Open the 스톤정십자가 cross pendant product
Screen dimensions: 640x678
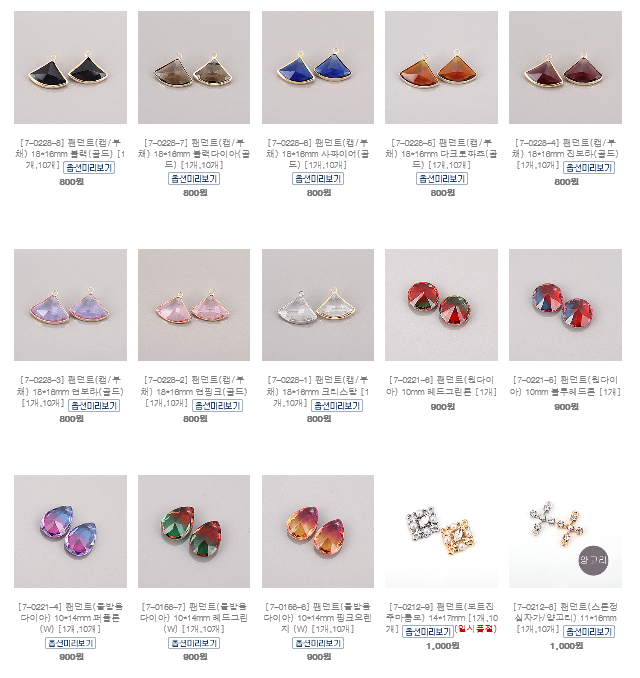(x=565, y=531)
